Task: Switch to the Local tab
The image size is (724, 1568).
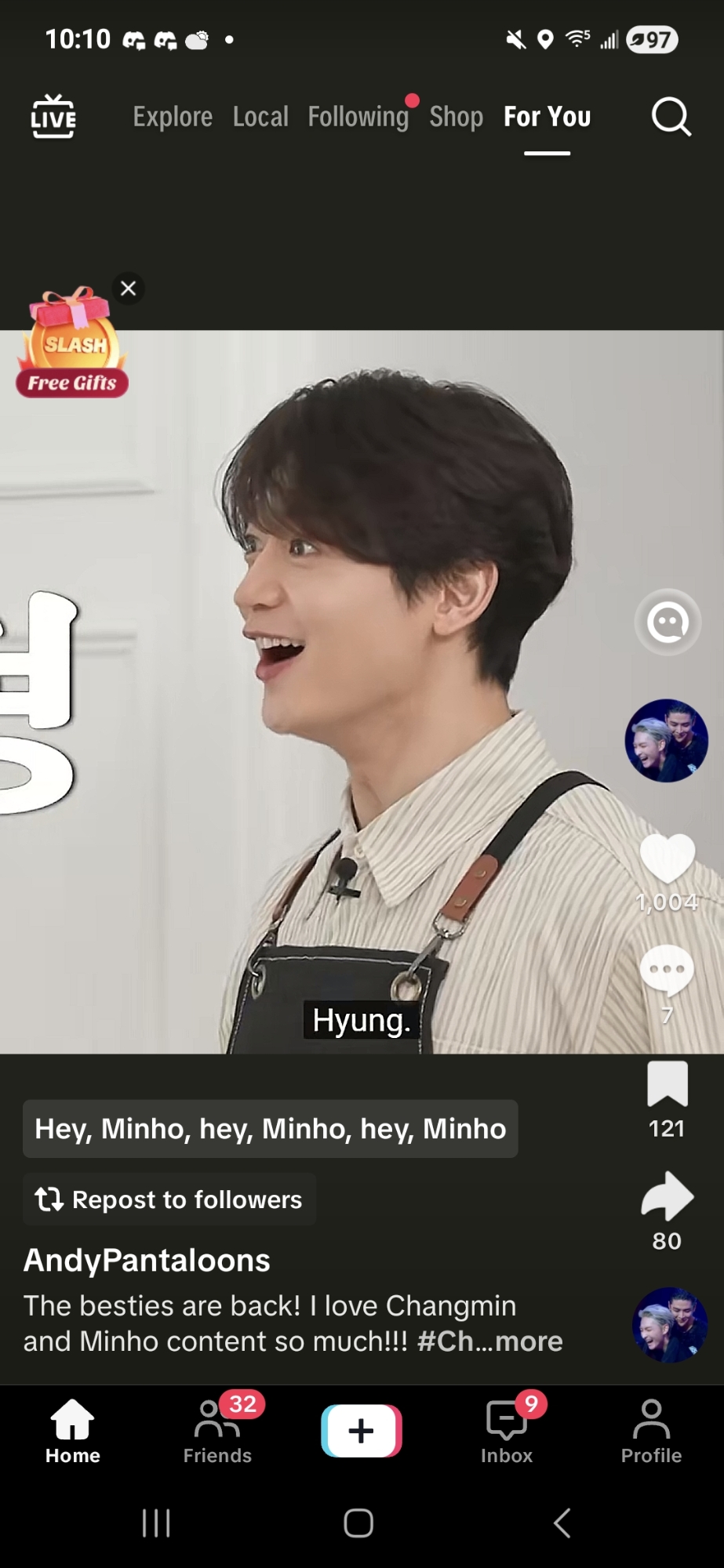Action: (260, 117)
